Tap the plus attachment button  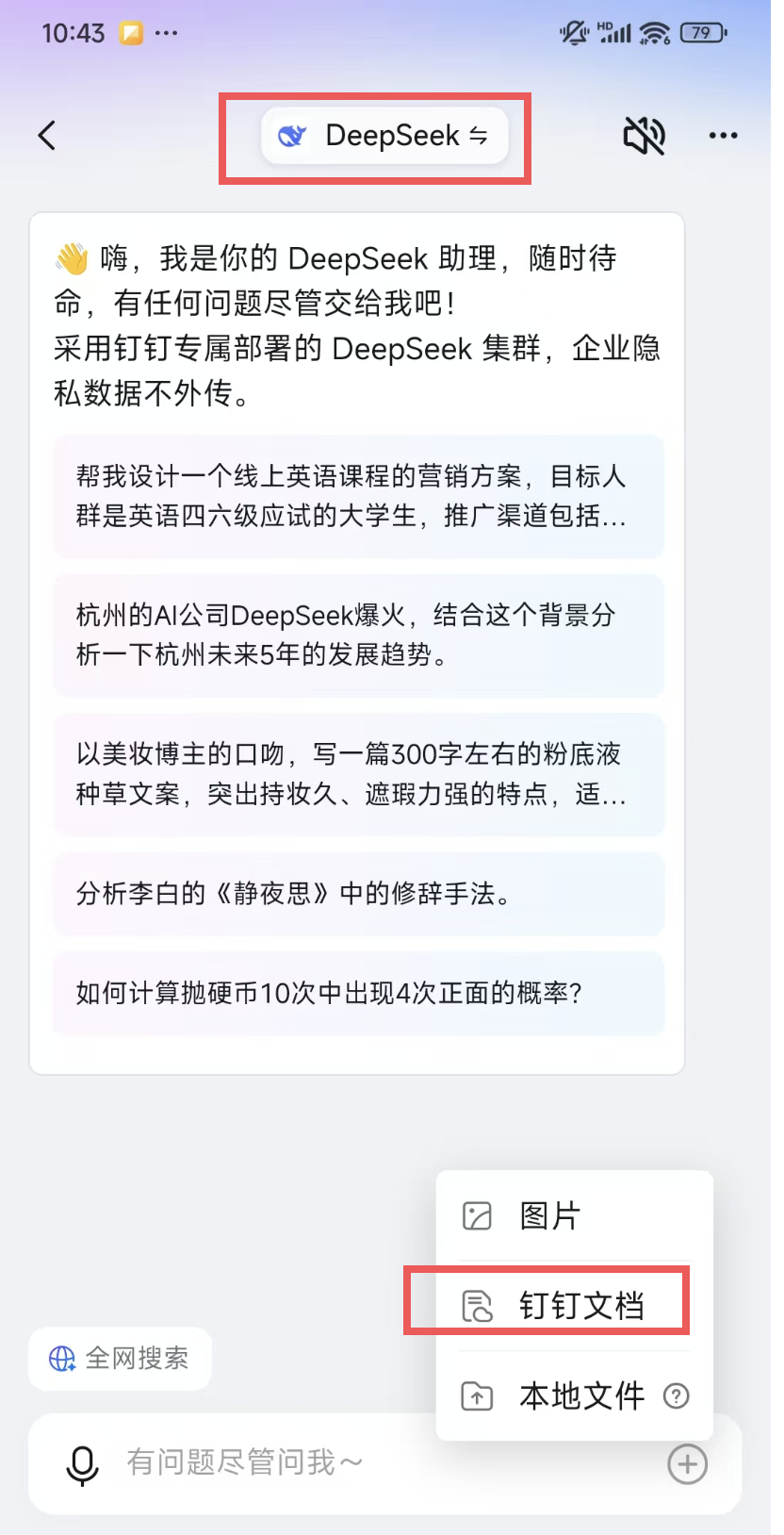click(x=688, y=1464)
